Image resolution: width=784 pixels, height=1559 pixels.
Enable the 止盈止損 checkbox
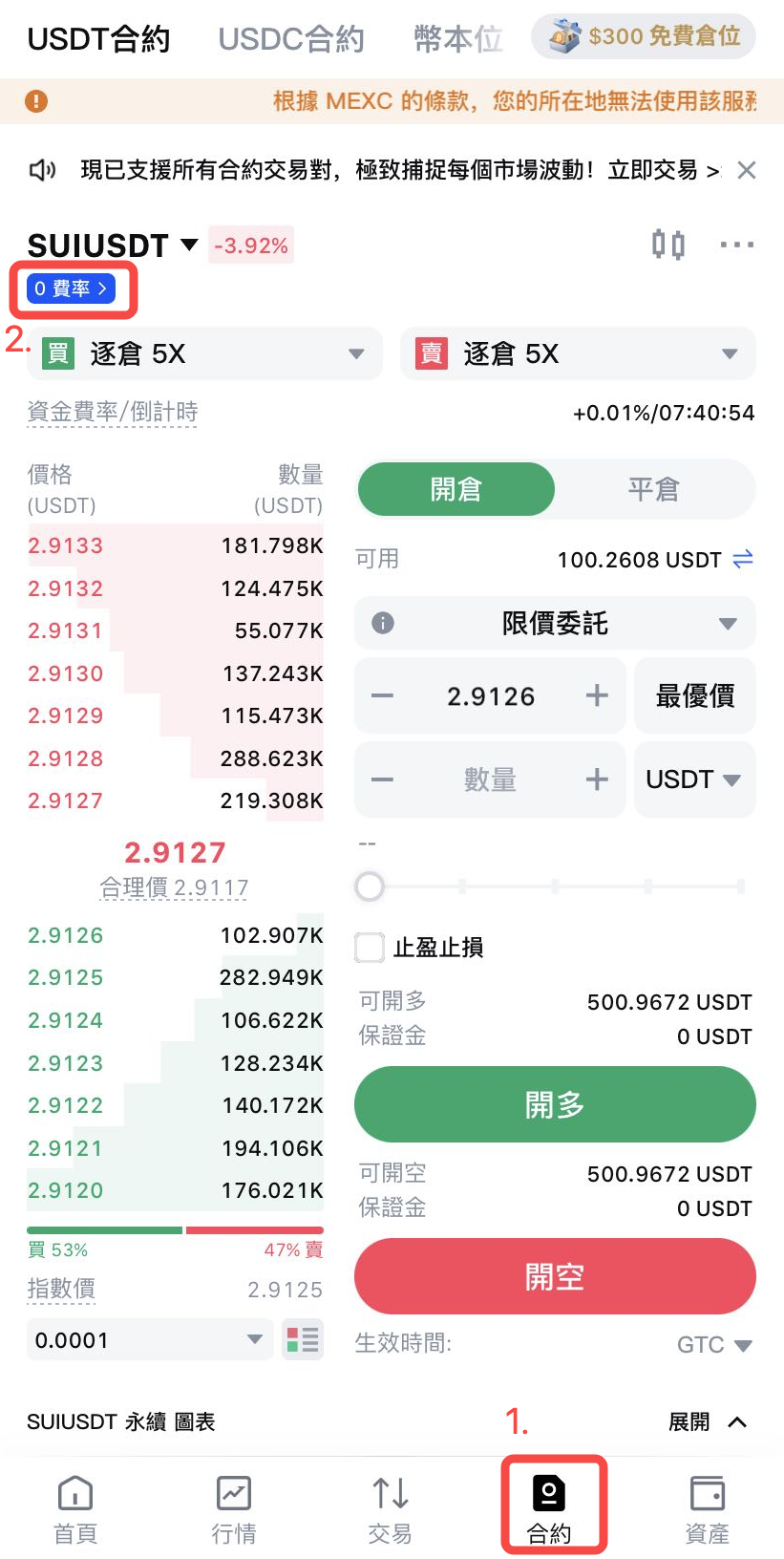coord(370,947)
